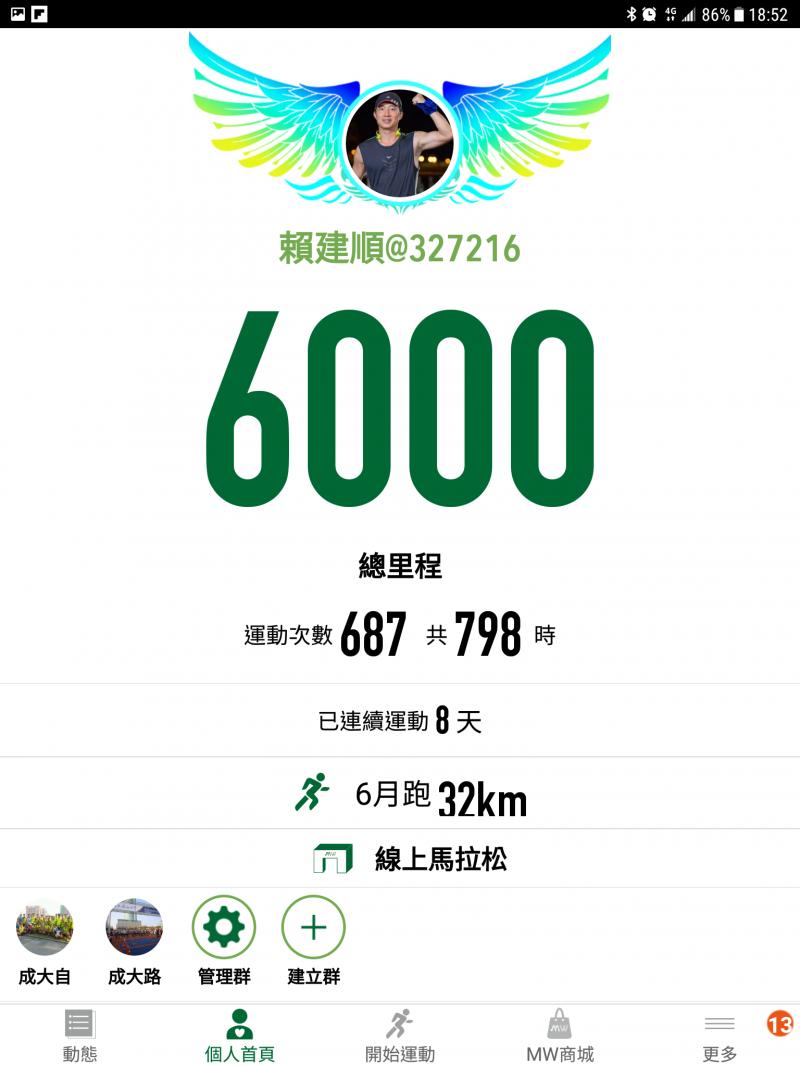Create a new group with 建立群
The image size is (800, 1066).
[313, 928]
